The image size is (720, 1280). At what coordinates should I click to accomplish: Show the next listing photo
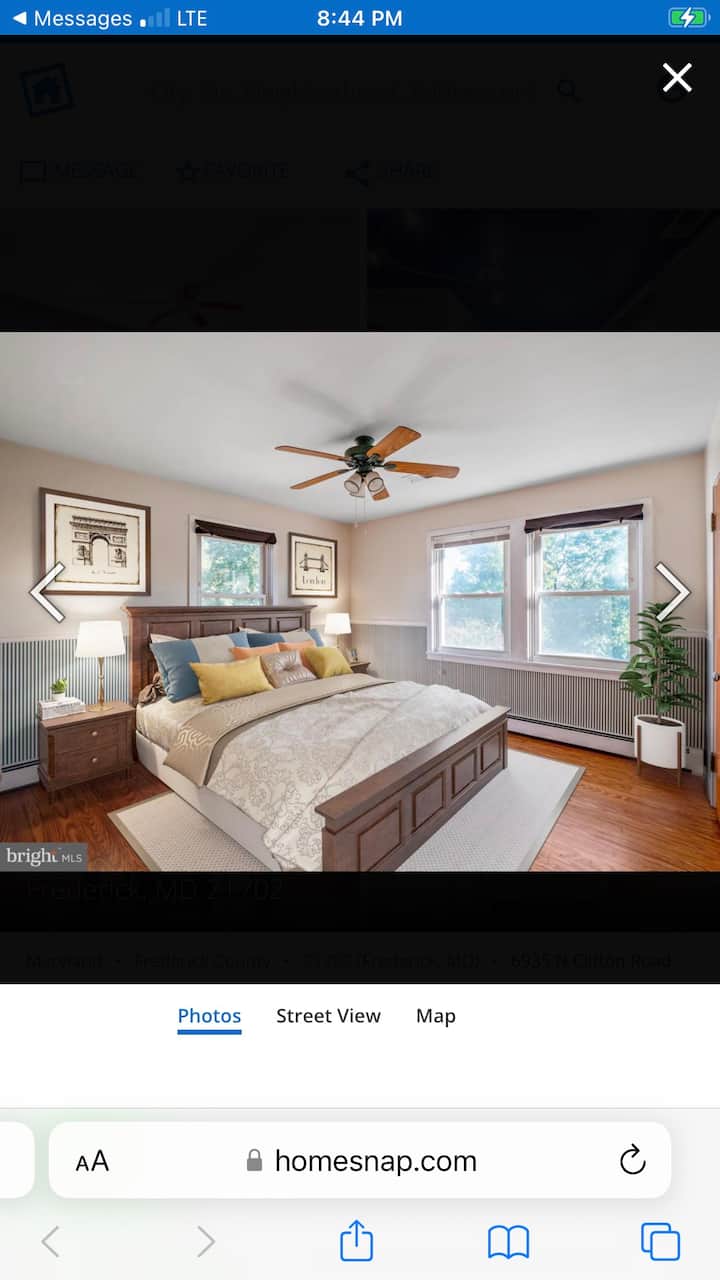(x=672, y=592)
